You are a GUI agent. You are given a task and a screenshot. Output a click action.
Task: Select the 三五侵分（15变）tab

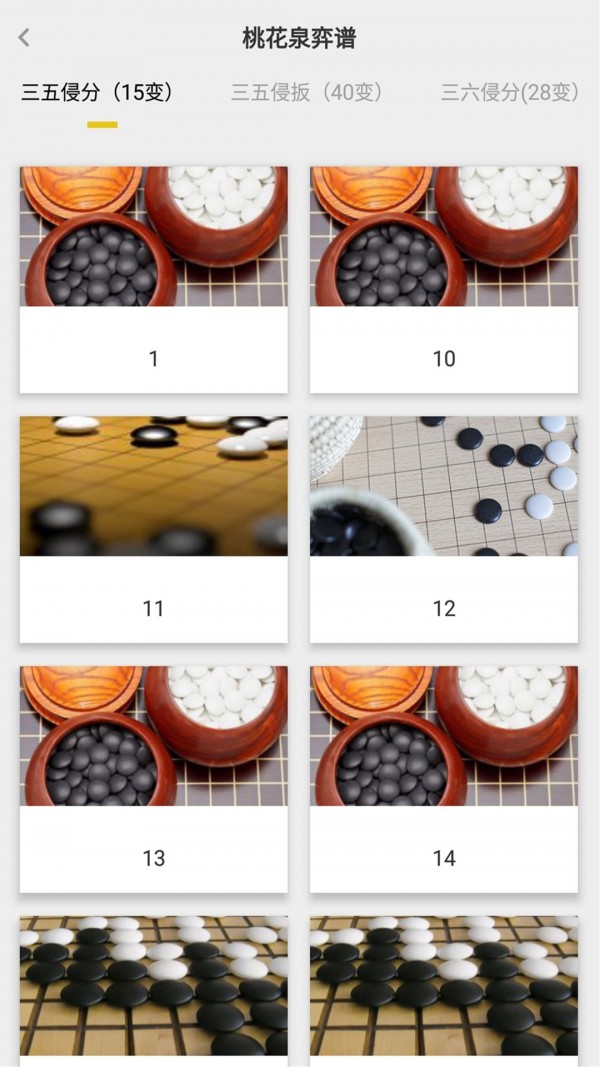(100, 93)
